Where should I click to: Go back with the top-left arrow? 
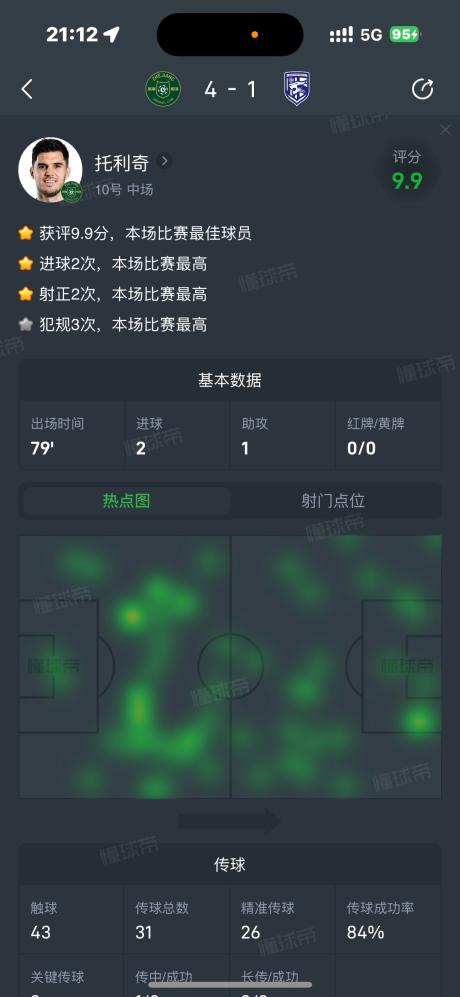(x=27, y=90)
